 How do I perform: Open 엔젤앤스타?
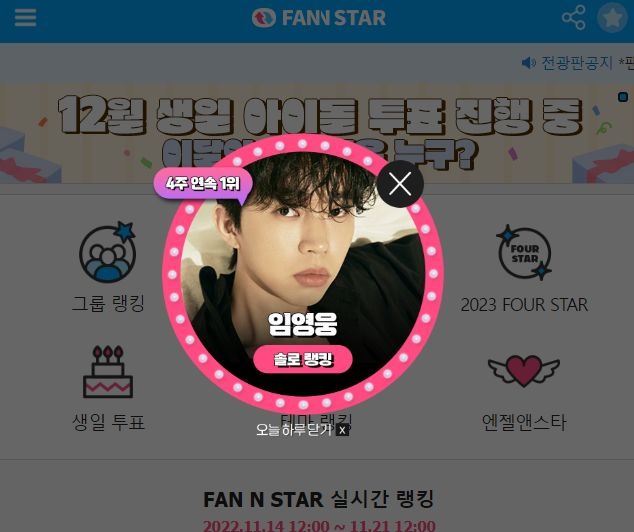pos(524,387)
